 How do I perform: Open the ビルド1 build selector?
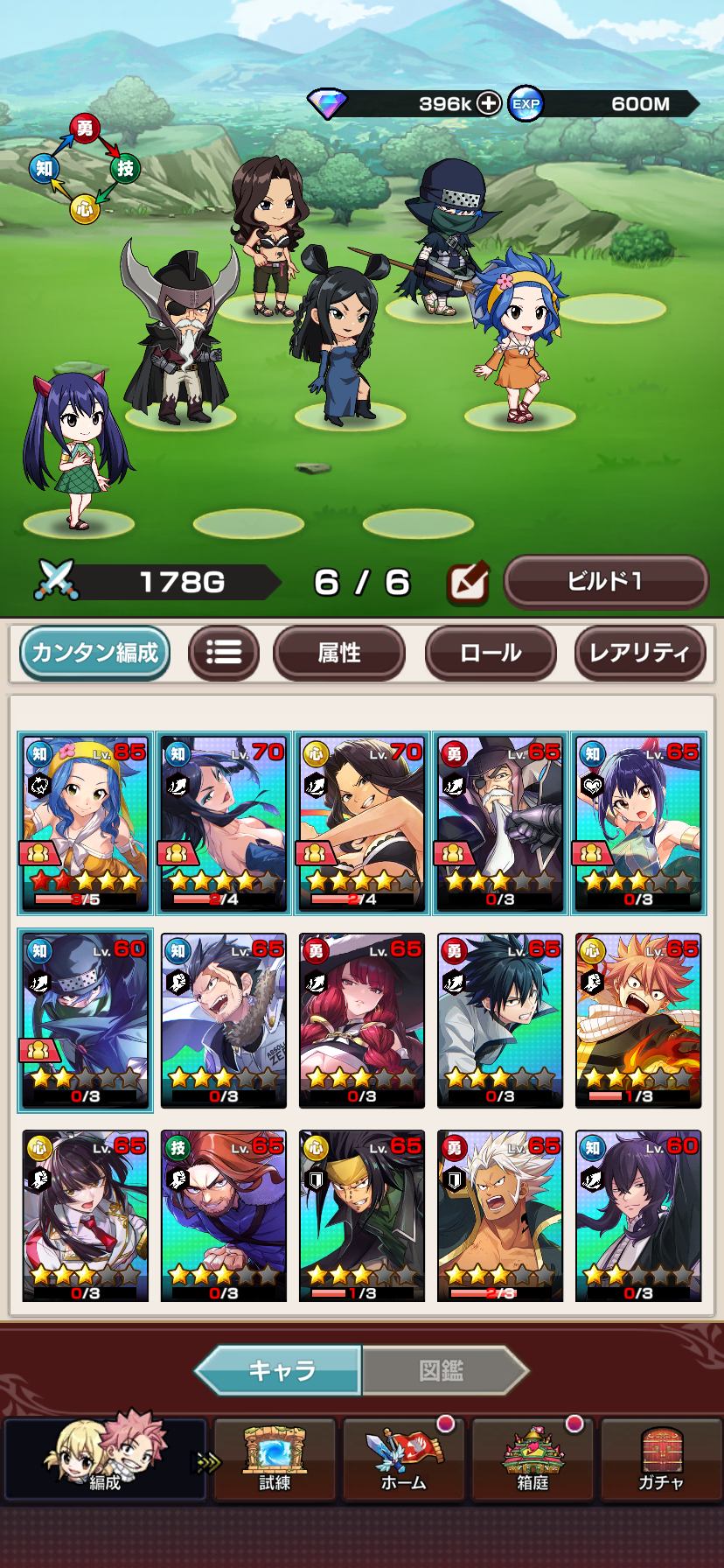click(x=605, y=582)
